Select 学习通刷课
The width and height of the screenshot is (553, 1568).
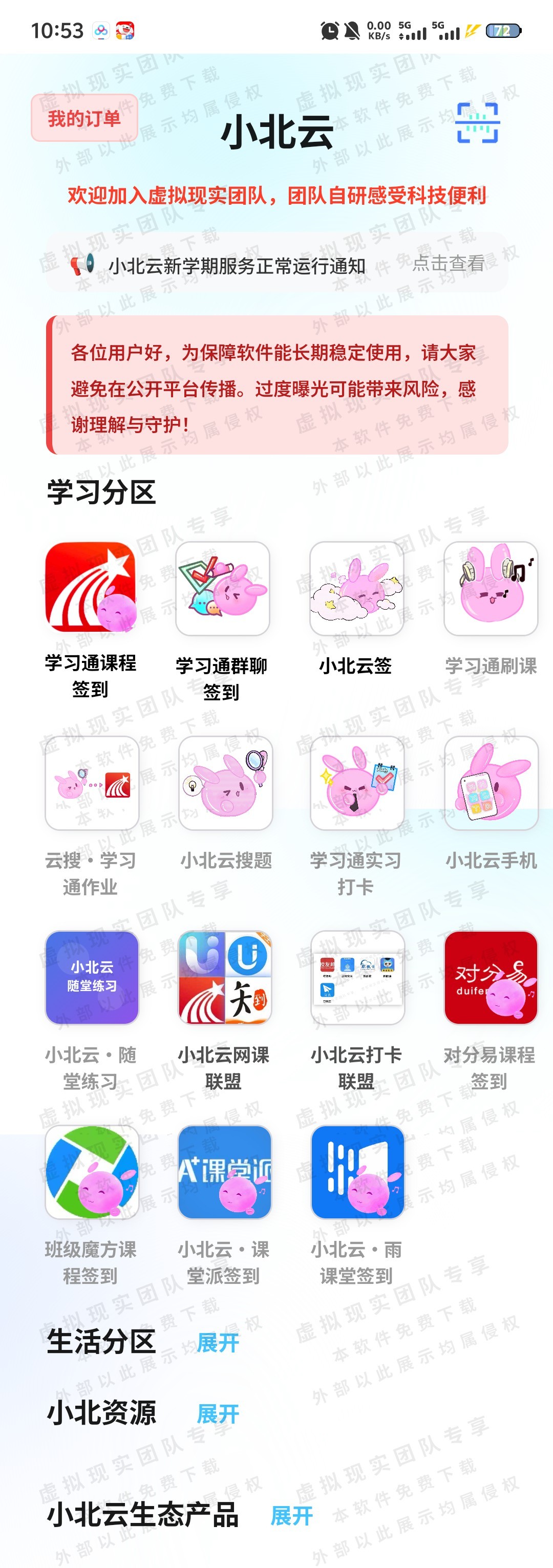click(x=490, y=589)
